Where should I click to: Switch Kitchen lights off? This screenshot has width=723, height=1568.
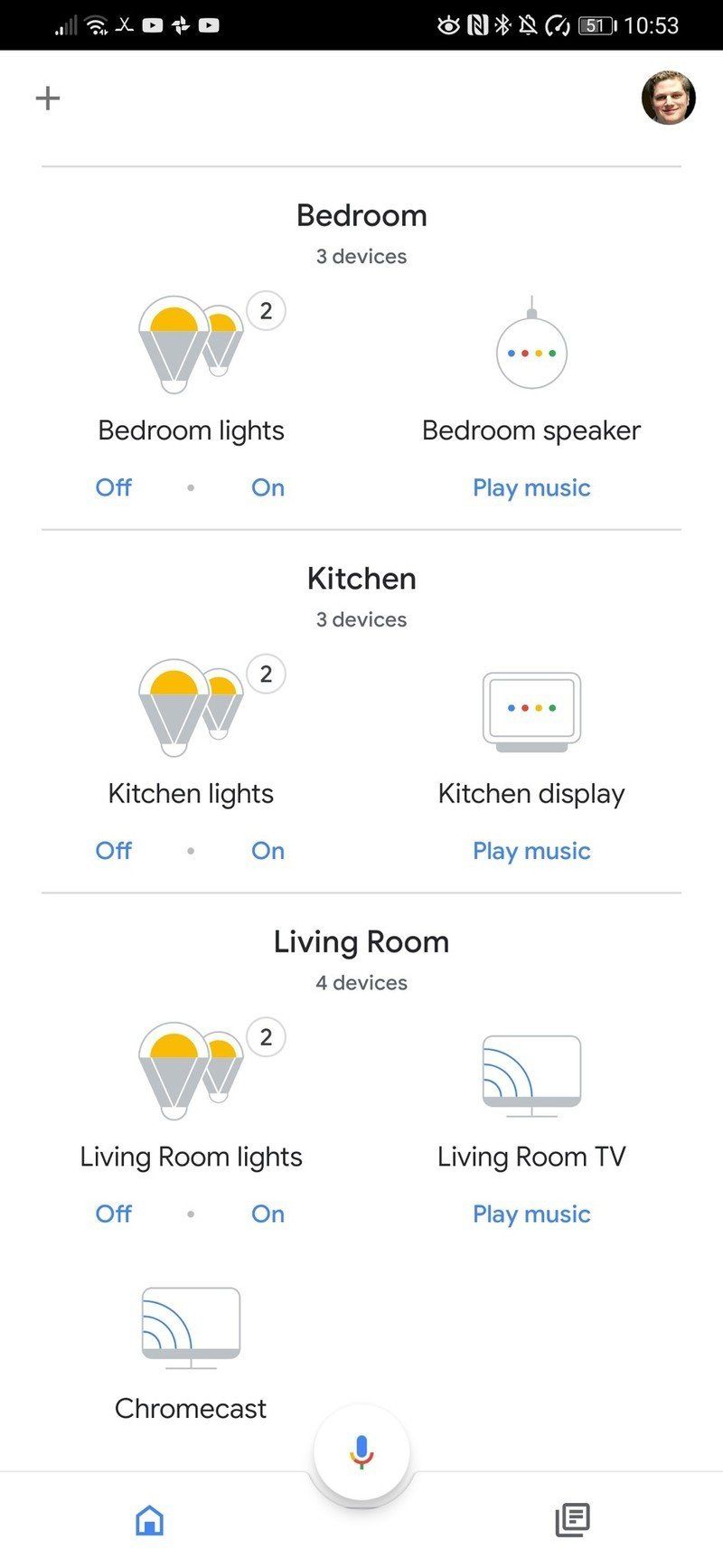[x=114, y=851]
